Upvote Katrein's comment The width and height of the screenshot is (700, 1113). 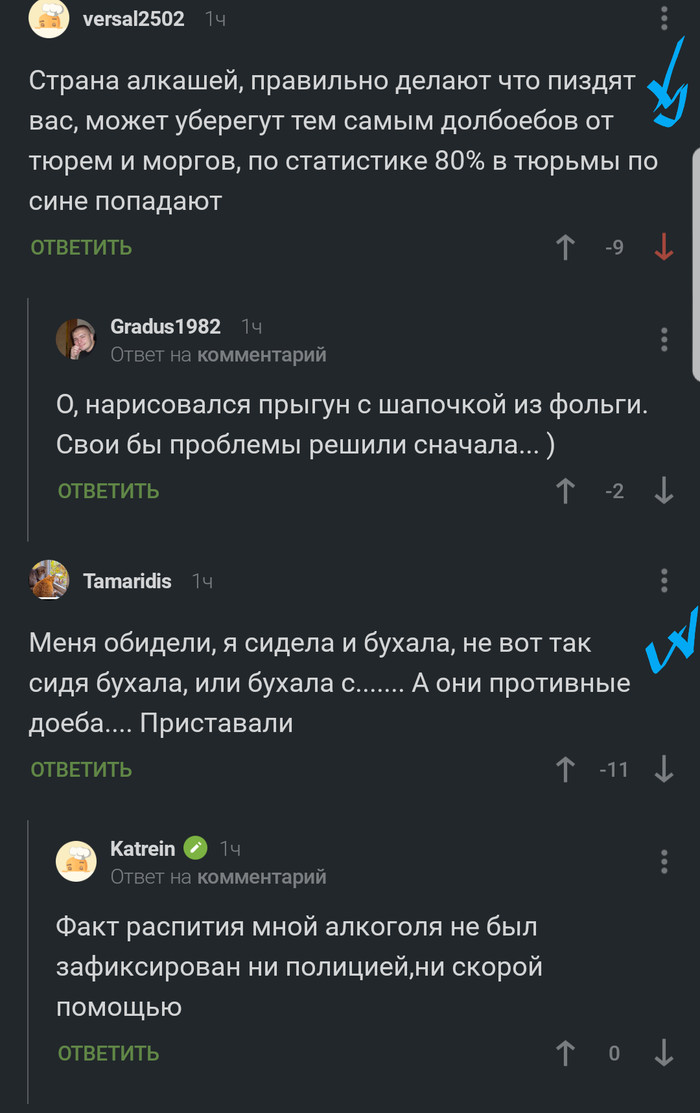point(565,1052)
